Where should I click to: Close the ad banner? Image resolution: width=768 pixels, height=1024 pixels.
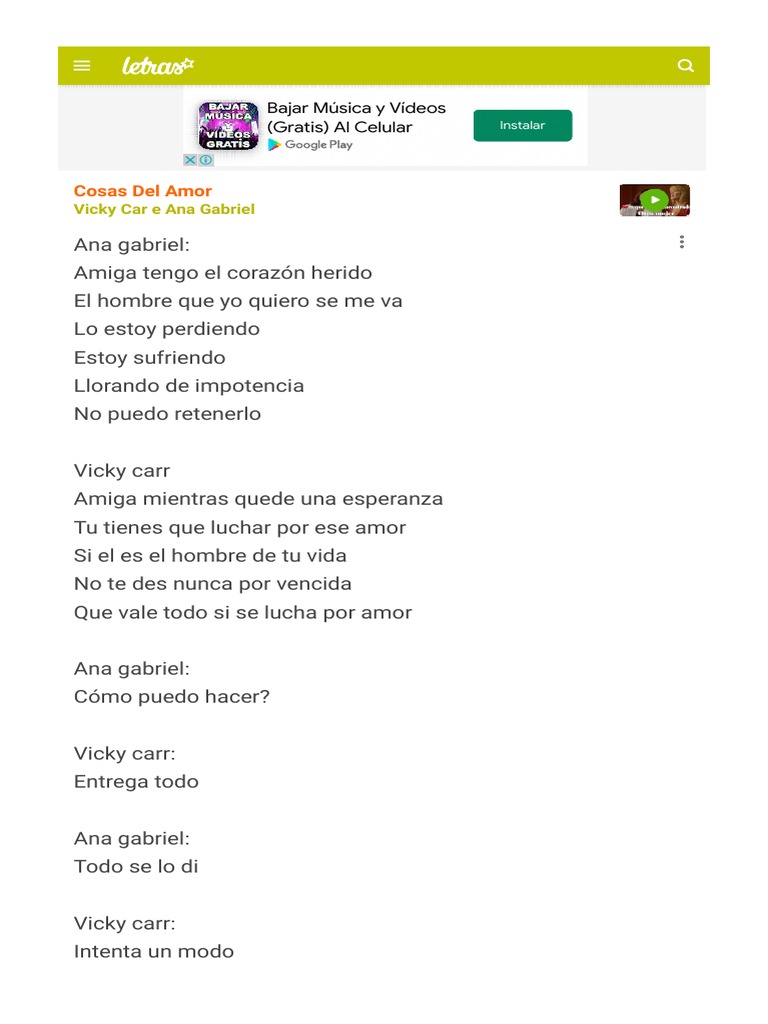click(190, 160)
